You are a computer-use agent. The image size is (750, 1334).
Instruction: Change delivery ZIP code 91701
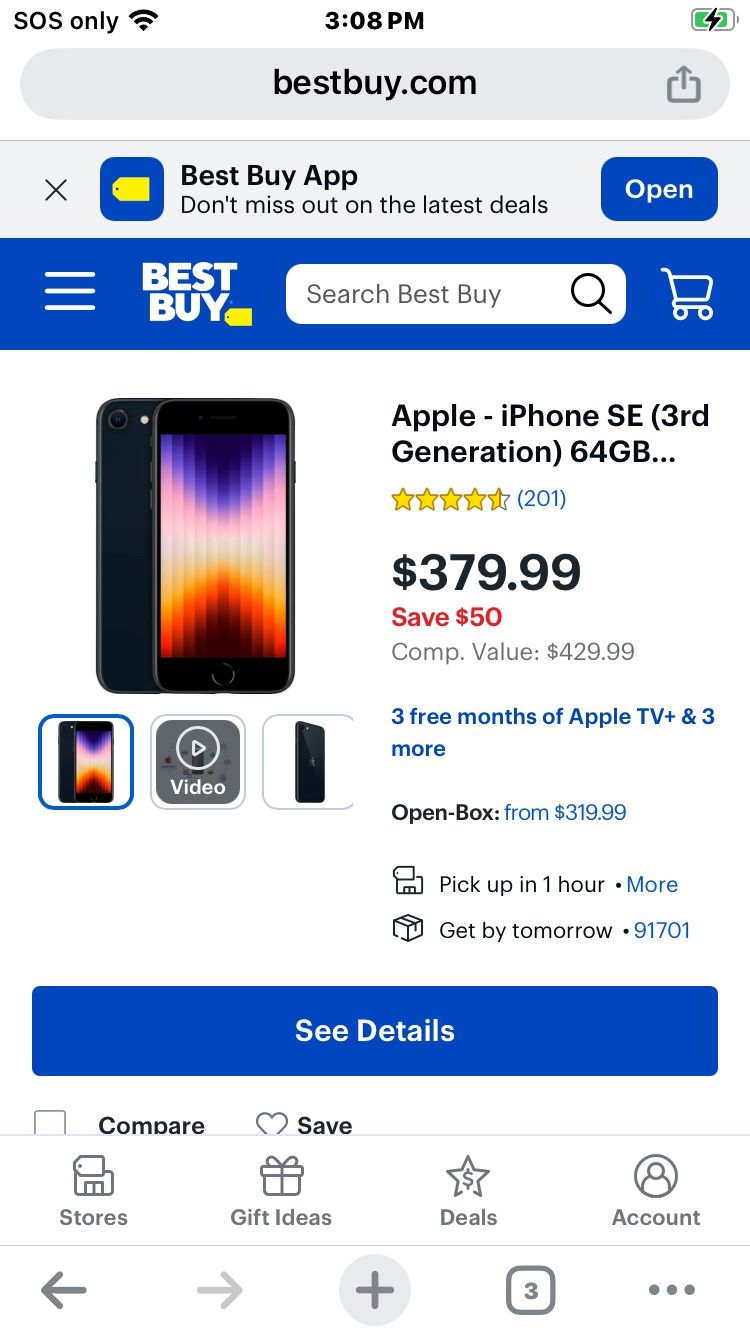[662, 930]
